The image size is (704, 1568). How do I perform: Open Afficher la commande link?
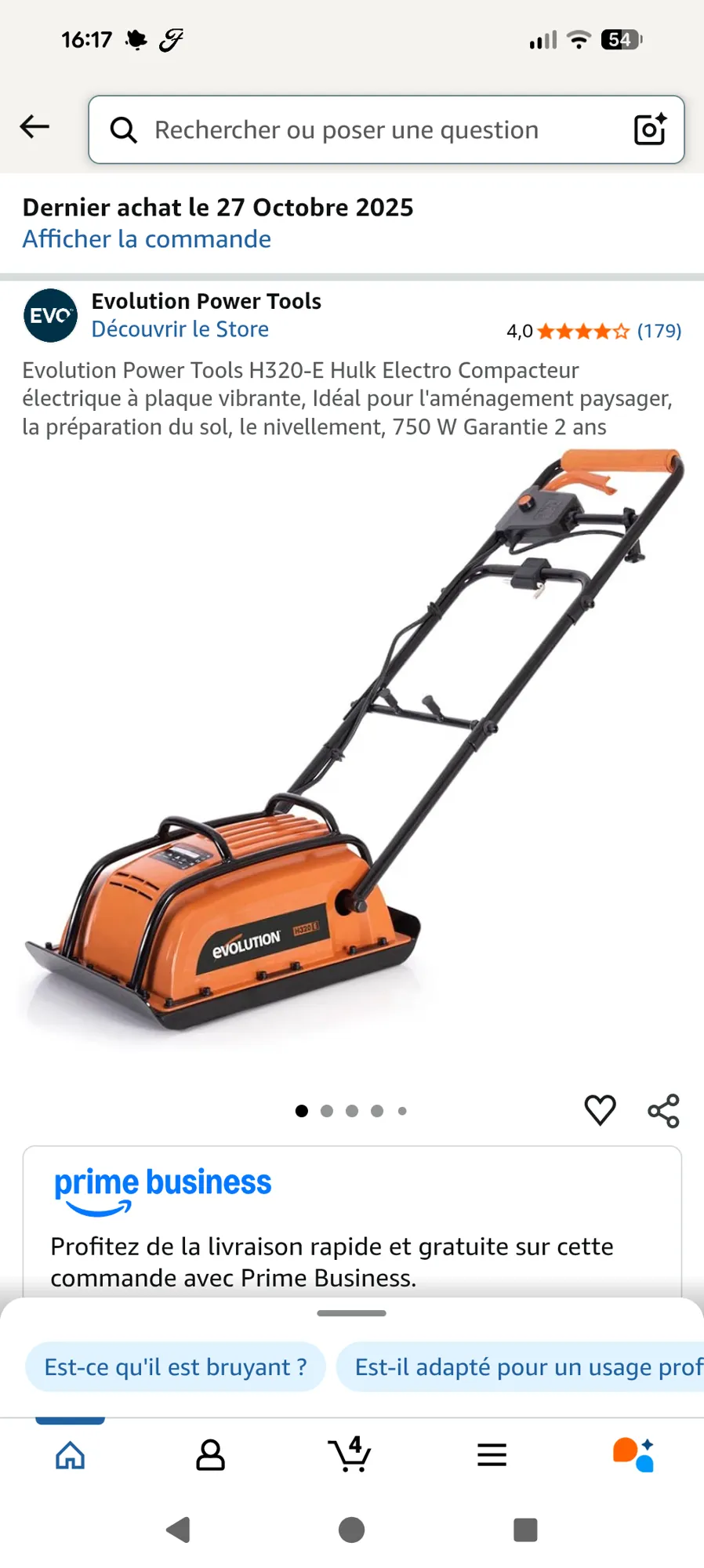[x=147, y=239]
